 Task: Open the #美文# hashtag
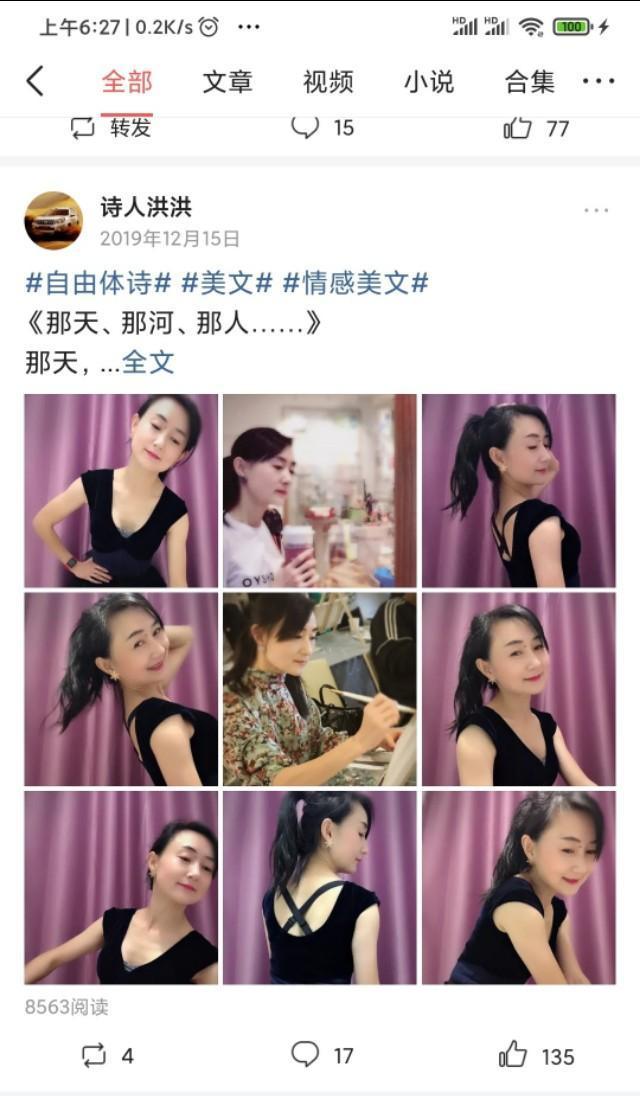coord(226,283)
